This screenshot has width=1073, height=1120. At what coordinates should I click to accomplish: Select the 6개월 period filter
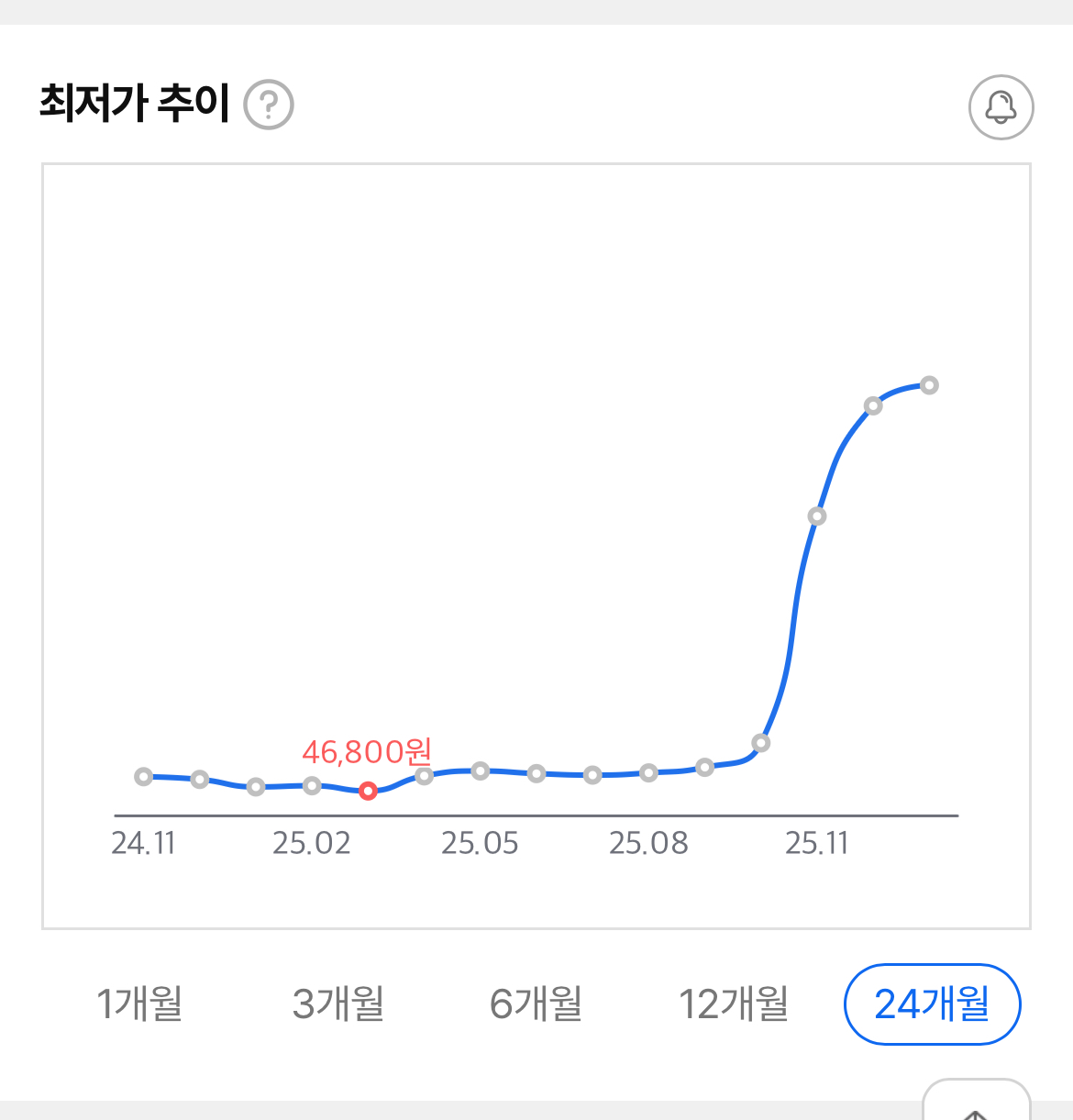535,1004
